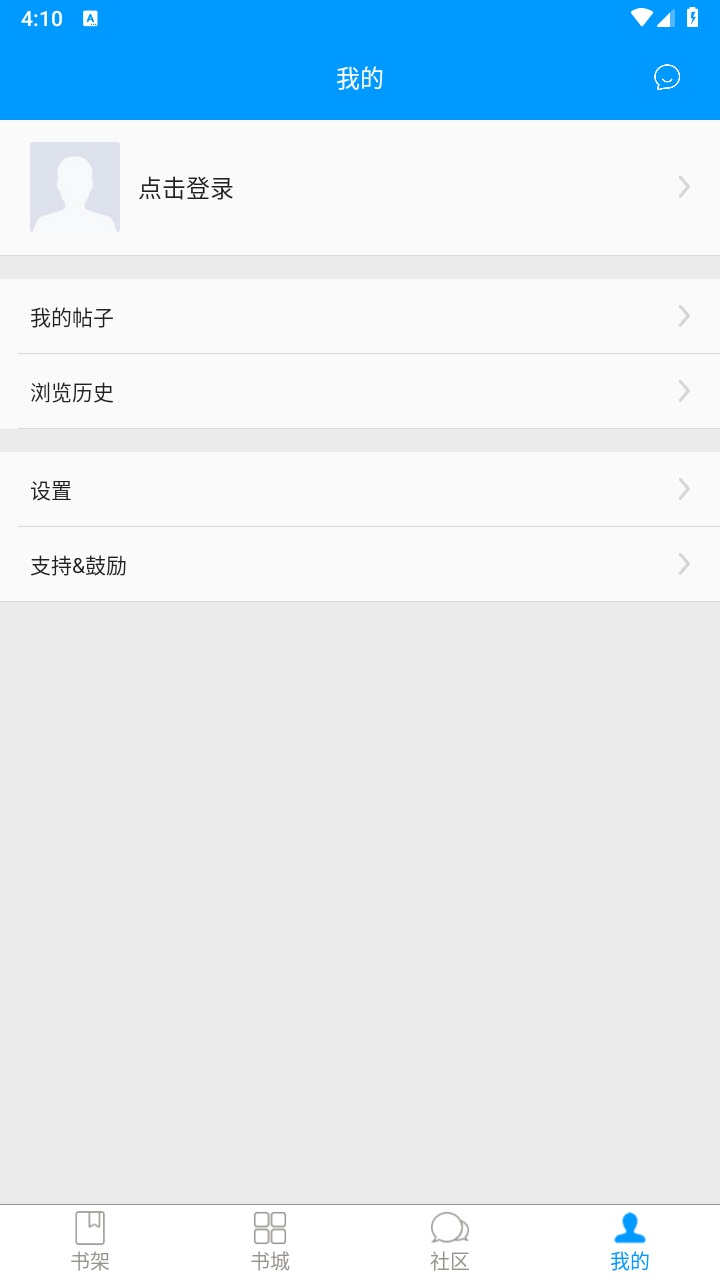Image resolution: width=720 pixels, height=1280 pixels.
Task: Open the message icon in top bar
Action: coord(666,78)
